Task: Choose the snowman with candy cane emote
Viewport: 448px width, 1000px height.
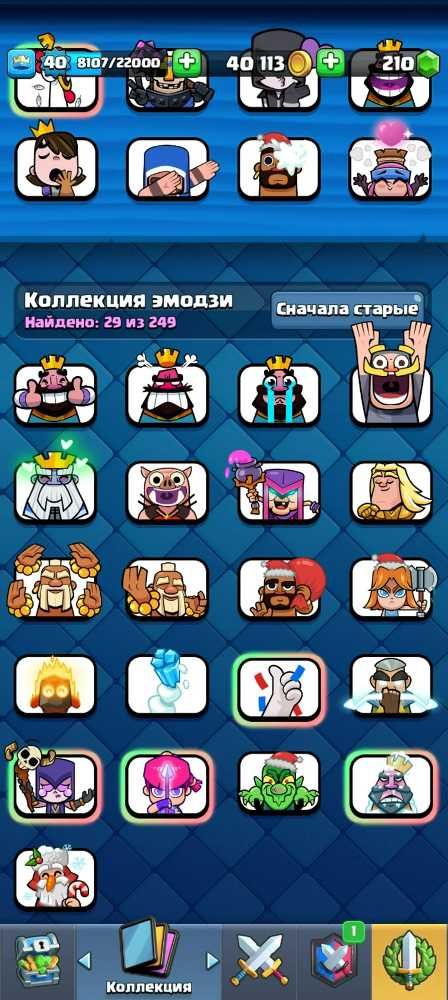Action: 56,878
